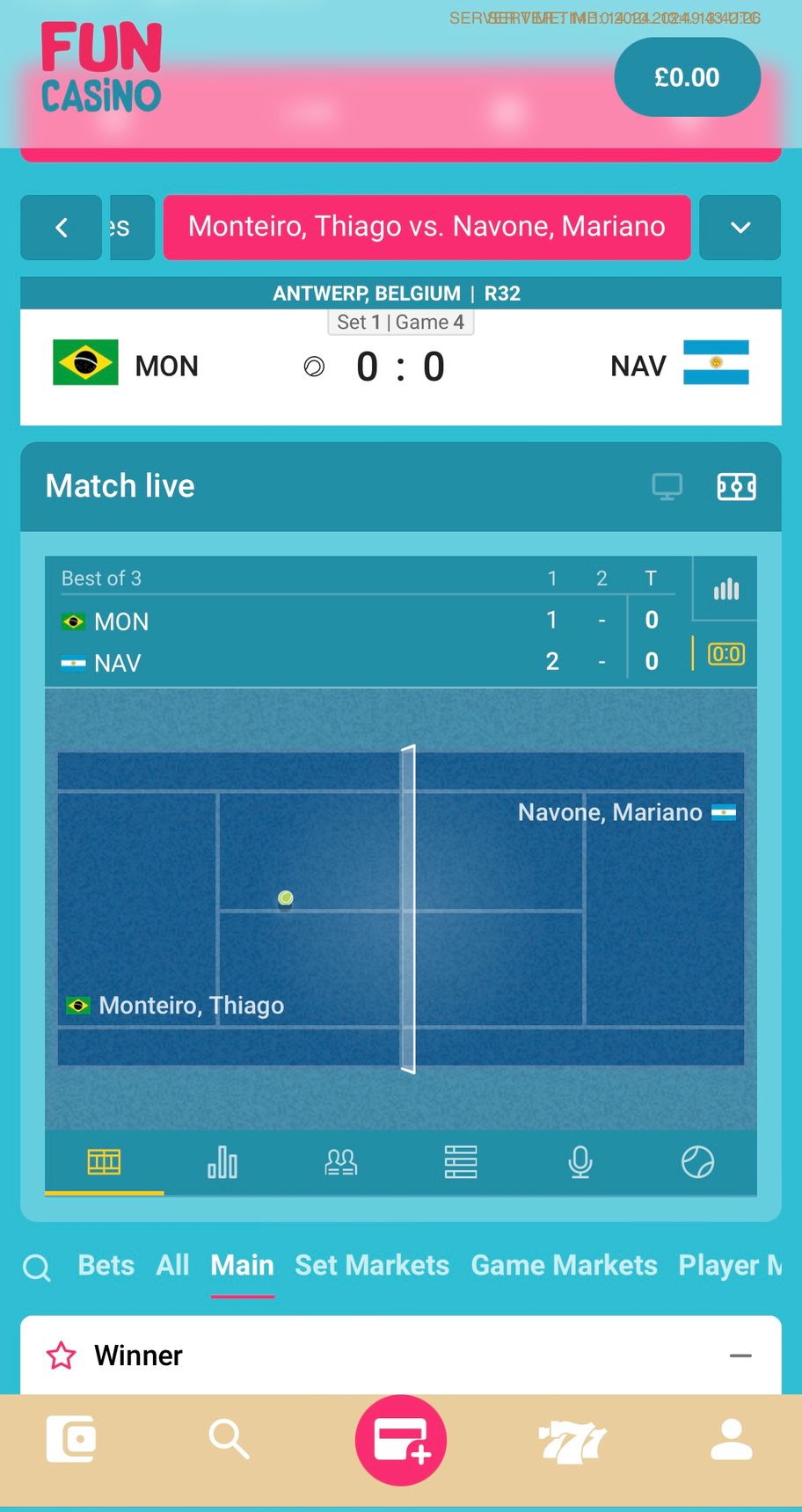Open the statistics chart tab

[222, 1162]
